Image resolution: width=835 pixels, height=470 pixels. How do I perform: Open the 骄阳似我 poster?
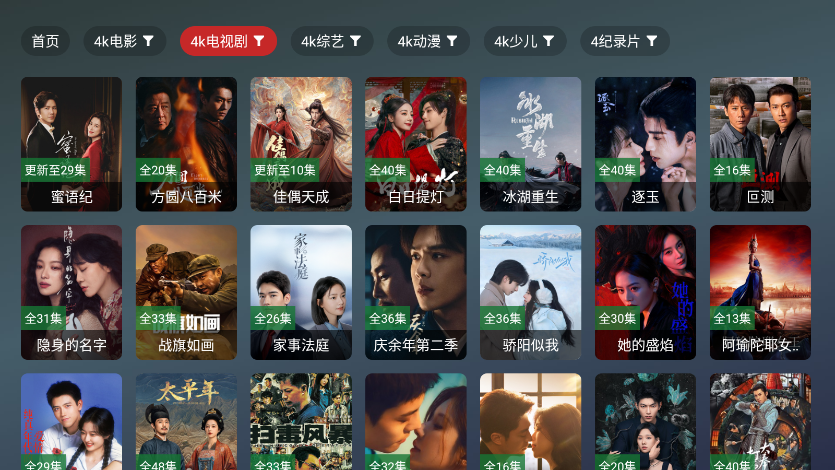[530, 292]
